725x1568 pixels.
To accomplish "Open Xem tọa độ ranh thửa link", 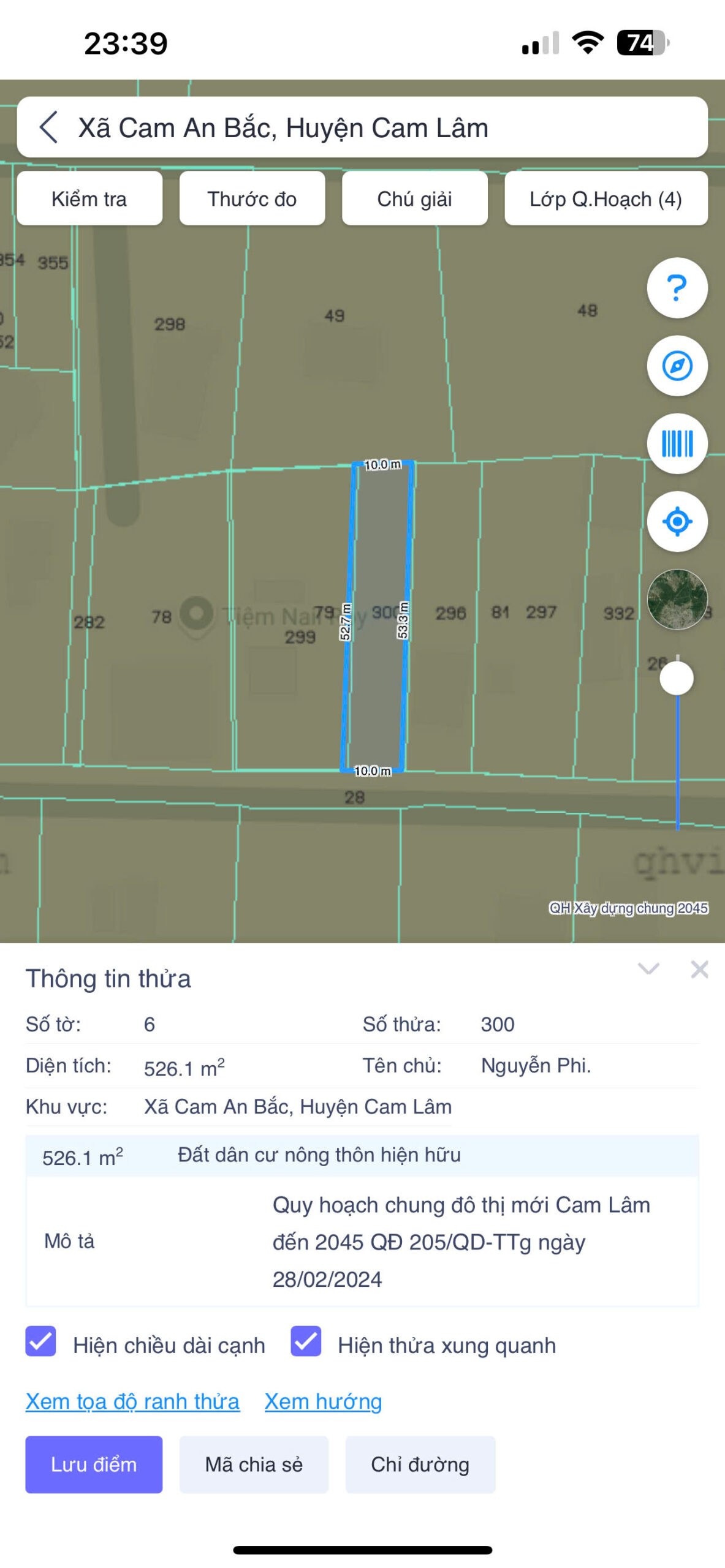I will (132, 1401).
